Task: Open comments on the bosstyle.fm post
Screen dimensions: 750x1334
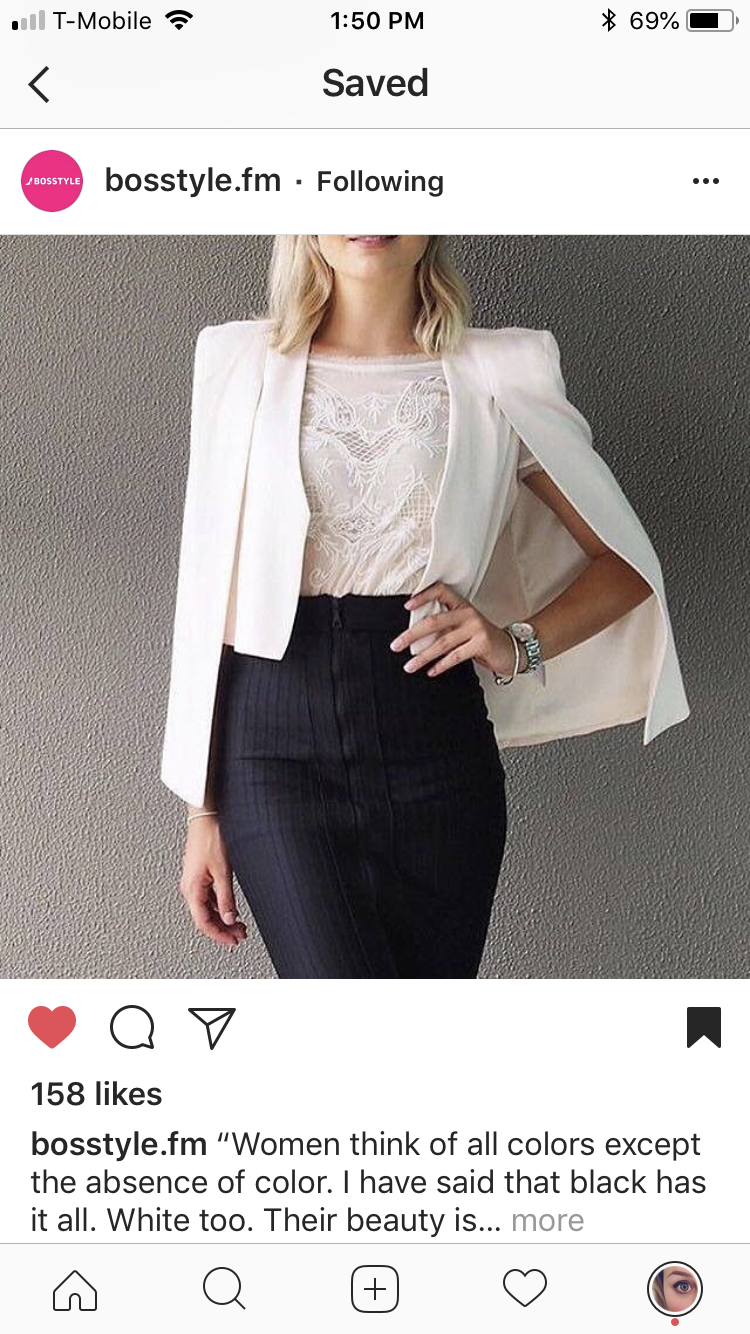Action: click(132, 1027)
